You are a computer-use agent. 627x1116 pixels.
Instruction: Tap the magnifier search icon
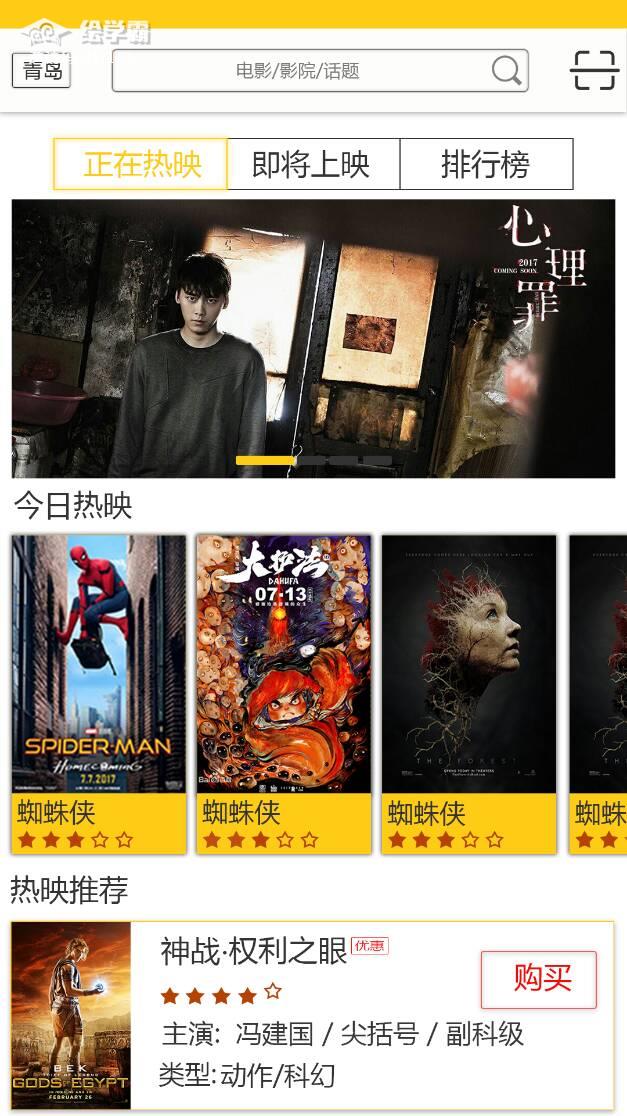click(507, 70)
